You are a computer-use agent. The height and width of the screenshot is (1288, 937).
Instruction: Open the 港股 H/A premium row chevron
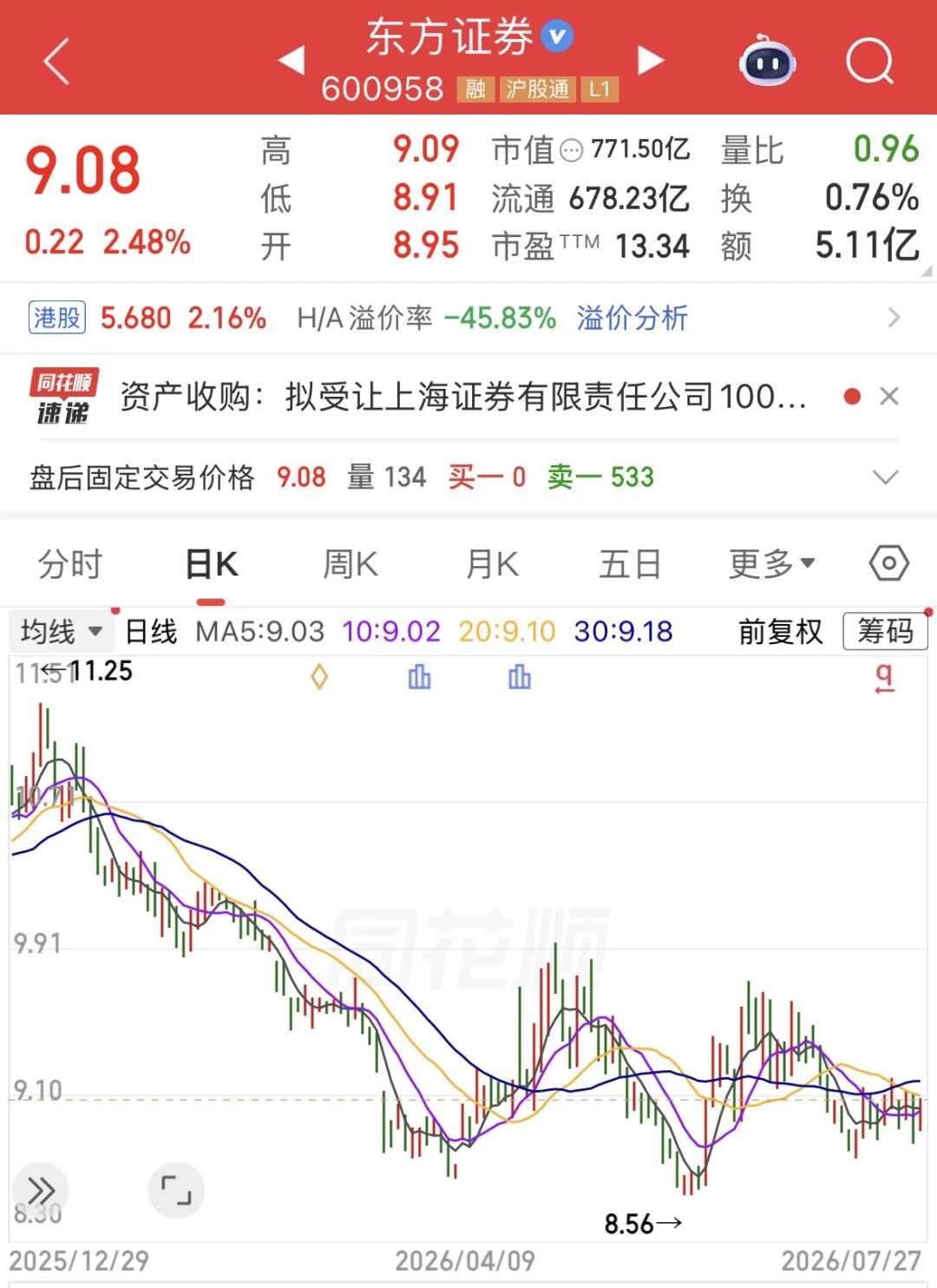coord(894,318)
